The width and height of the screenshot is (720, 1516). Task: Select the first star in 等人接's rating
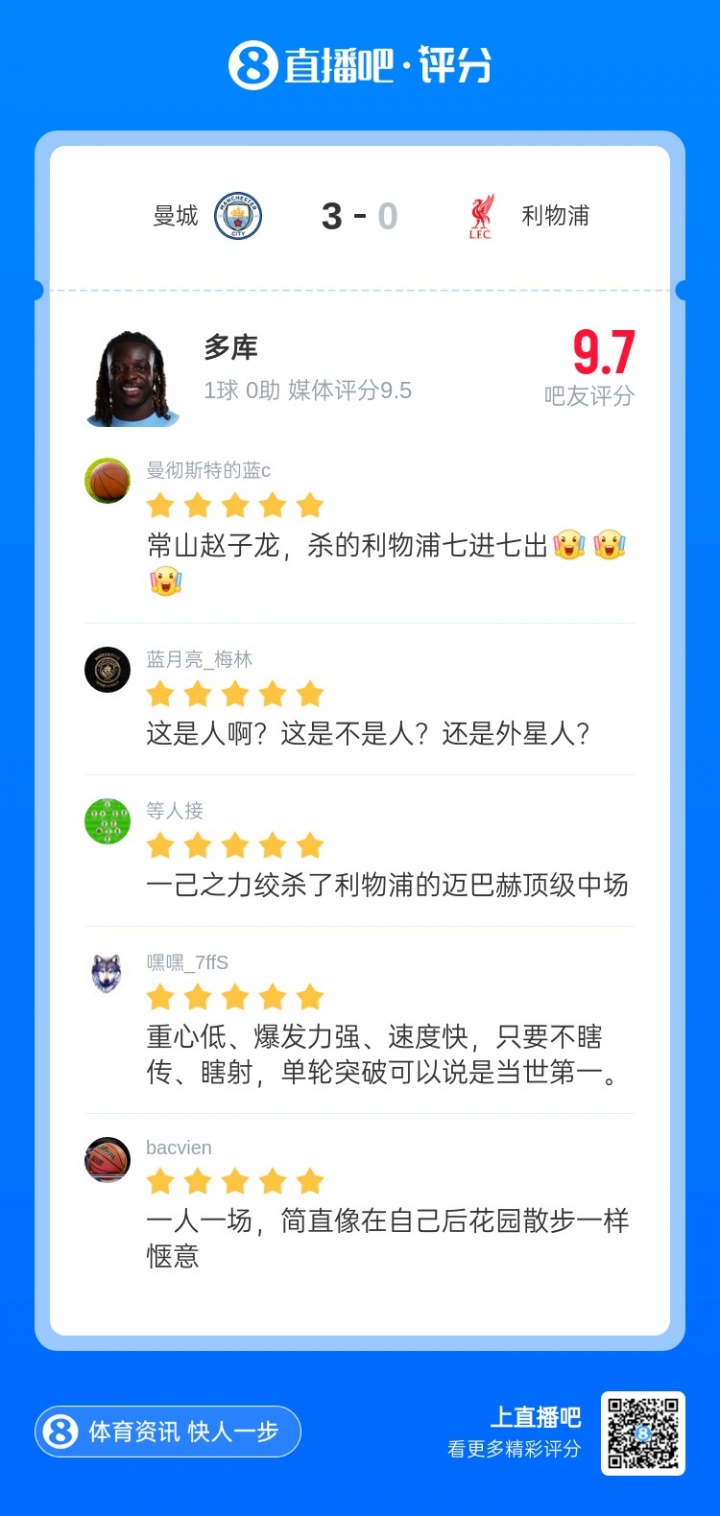pyautogui.click(x=160, y=844)
